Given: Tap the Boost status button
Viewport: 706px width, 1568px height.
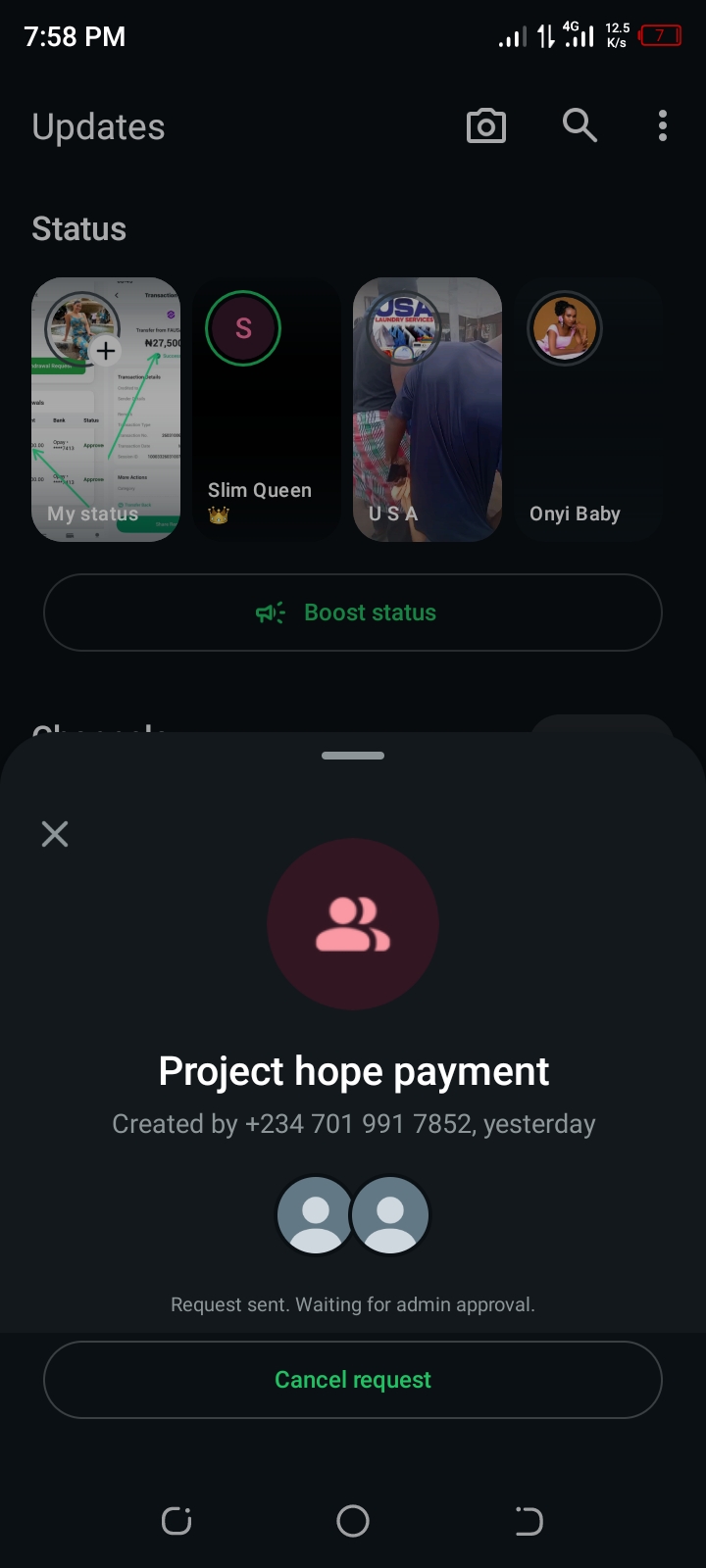Looking at the screenshot, I should (x=353, y=612).
